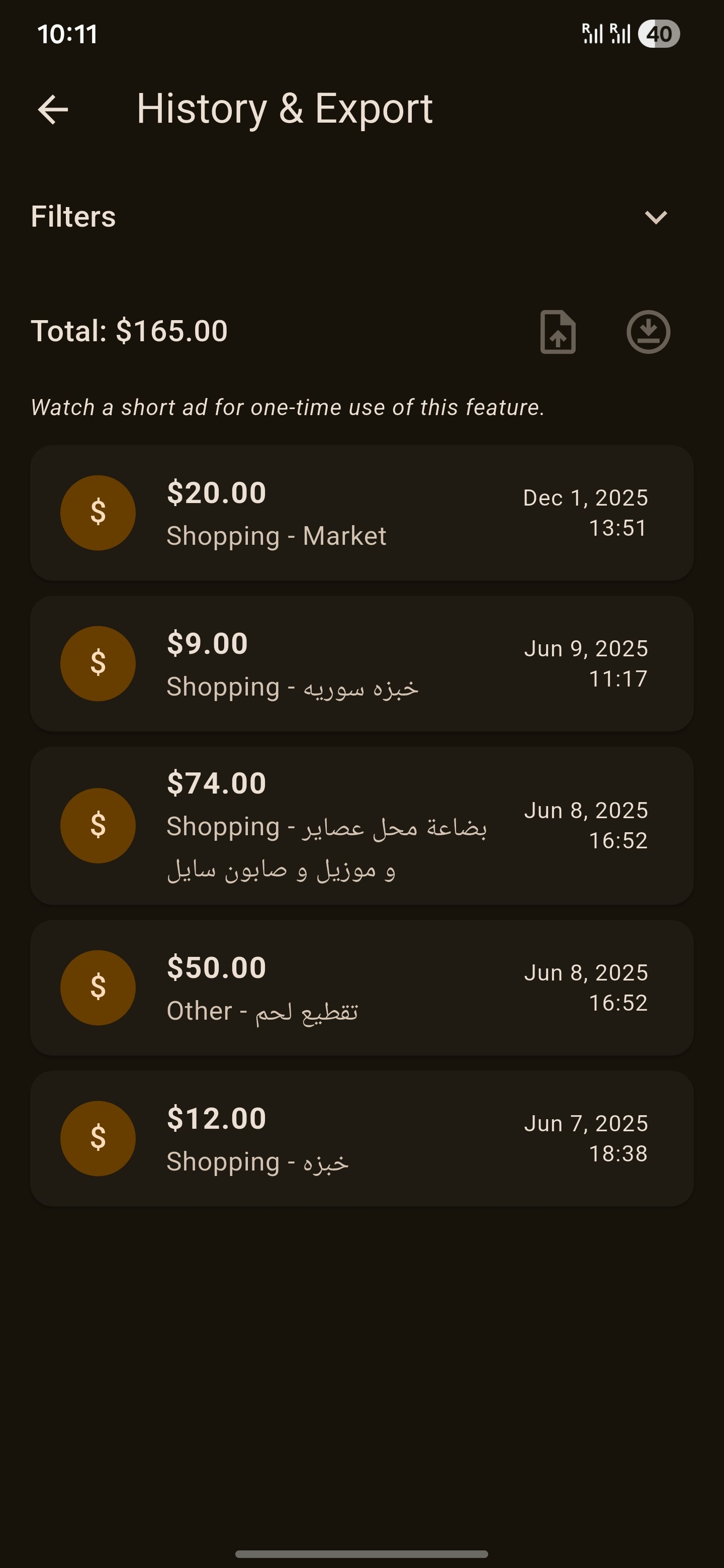
Task: Tap the export file icon
Action: click(558, 332)
